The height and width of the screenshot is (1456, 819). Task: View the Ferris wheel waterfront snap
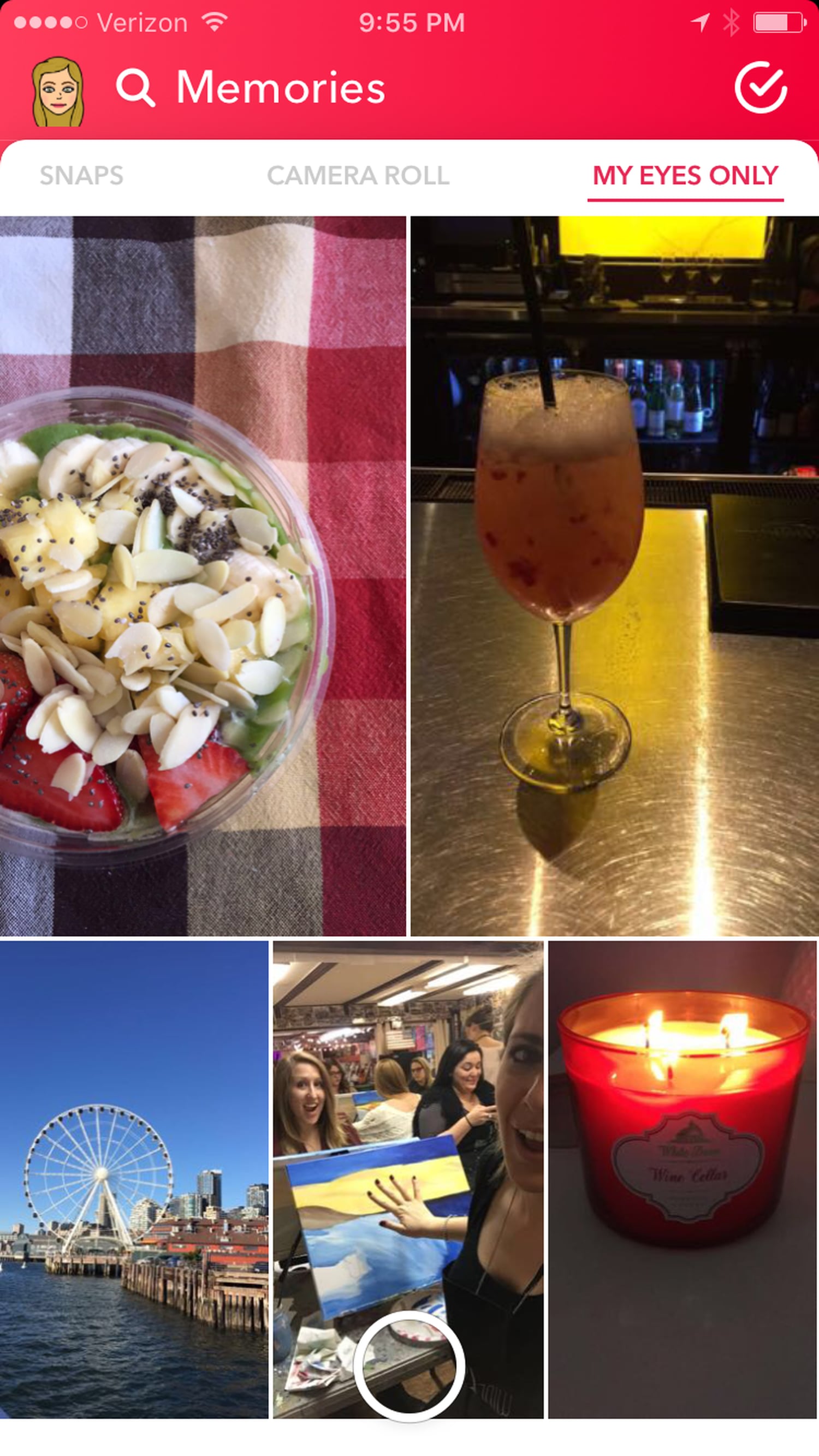(134, 1178)
